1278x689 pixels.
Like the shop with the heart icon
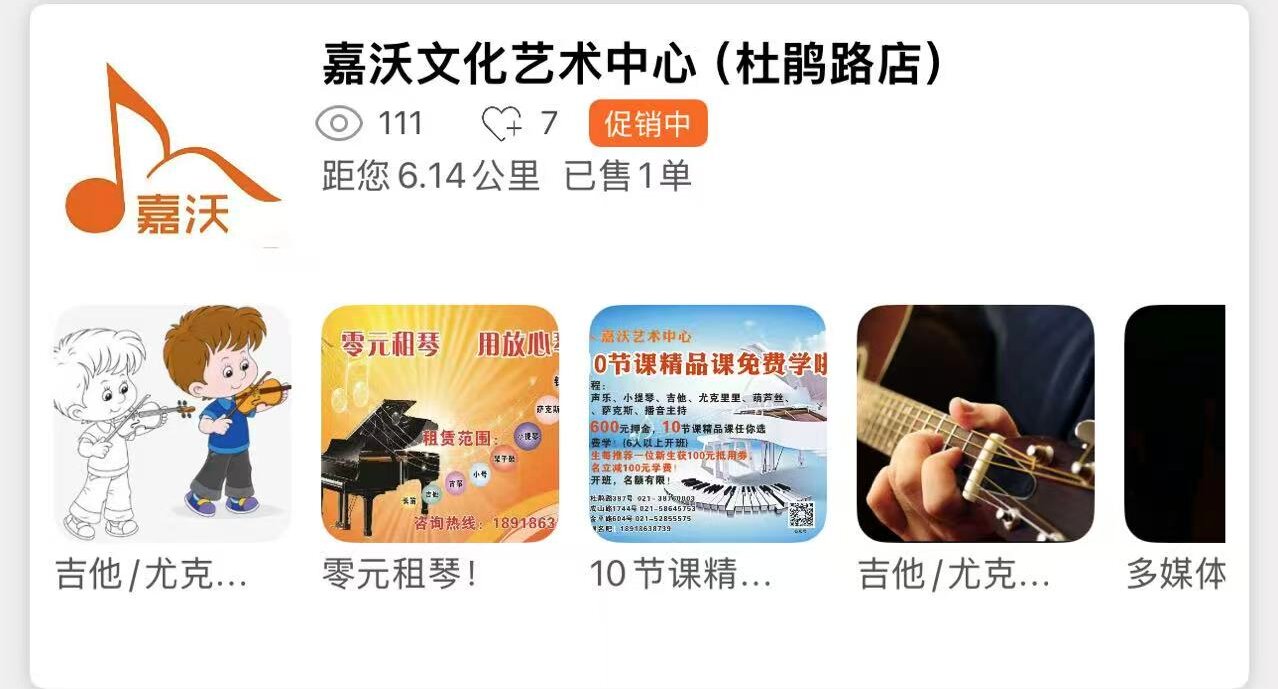502,124
